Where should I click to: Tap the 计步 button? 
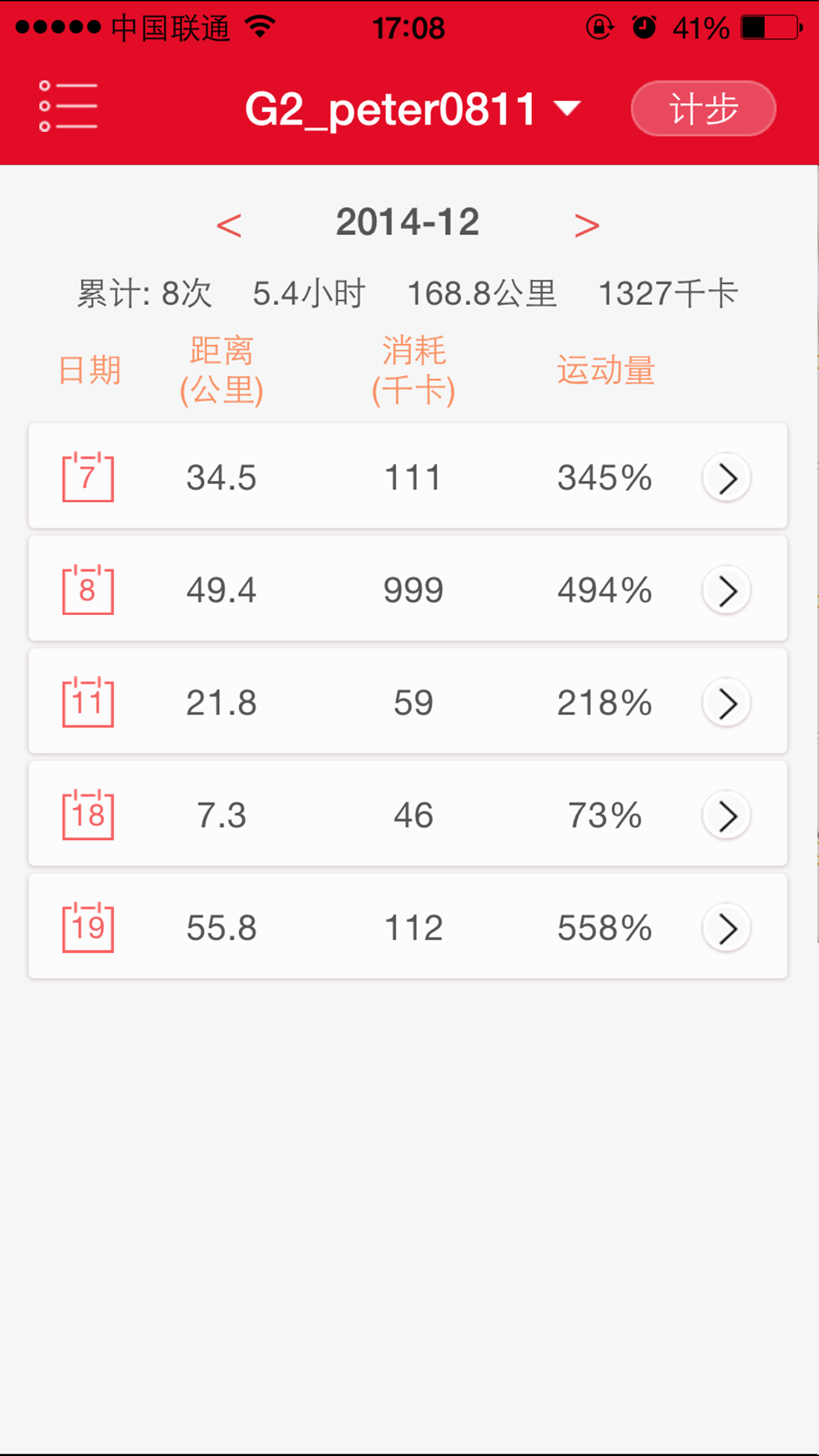pos(703,108)
